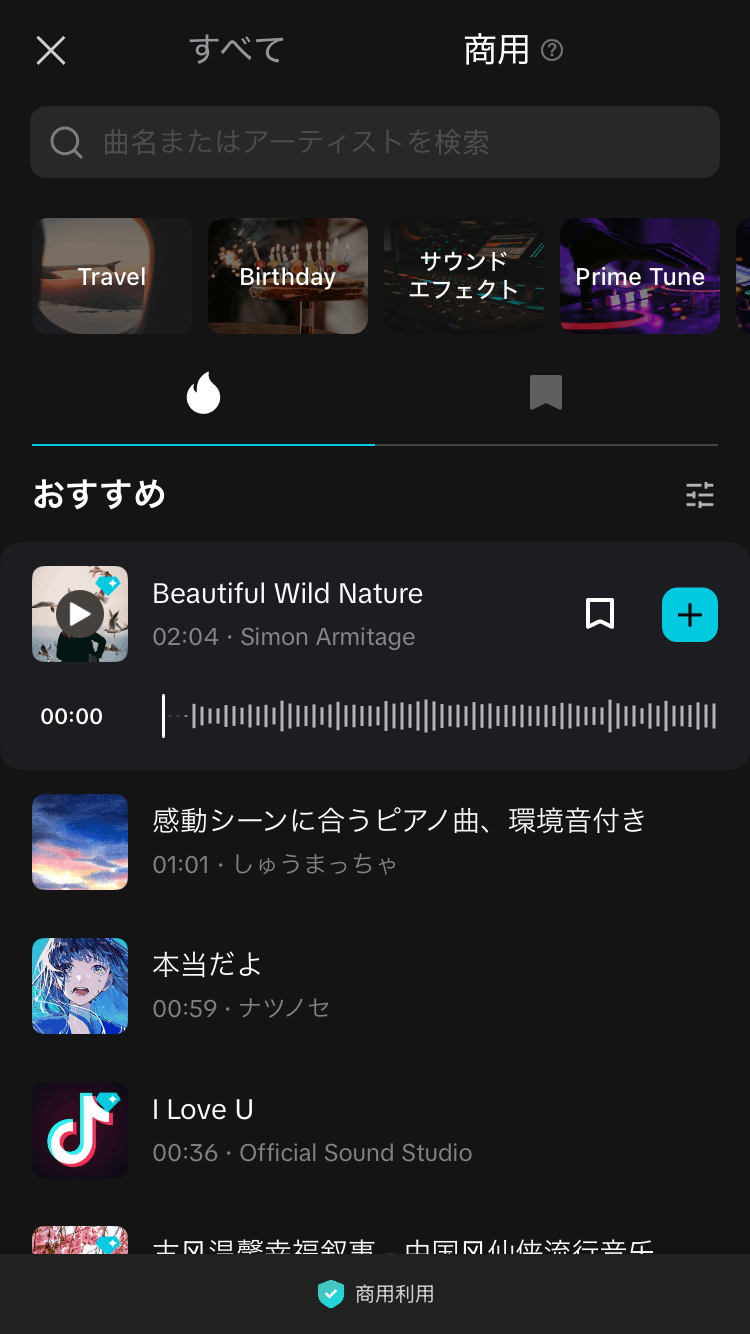Open the music filter options icon
Screen dimensions: 750x1334
click(x=699, y=494)
